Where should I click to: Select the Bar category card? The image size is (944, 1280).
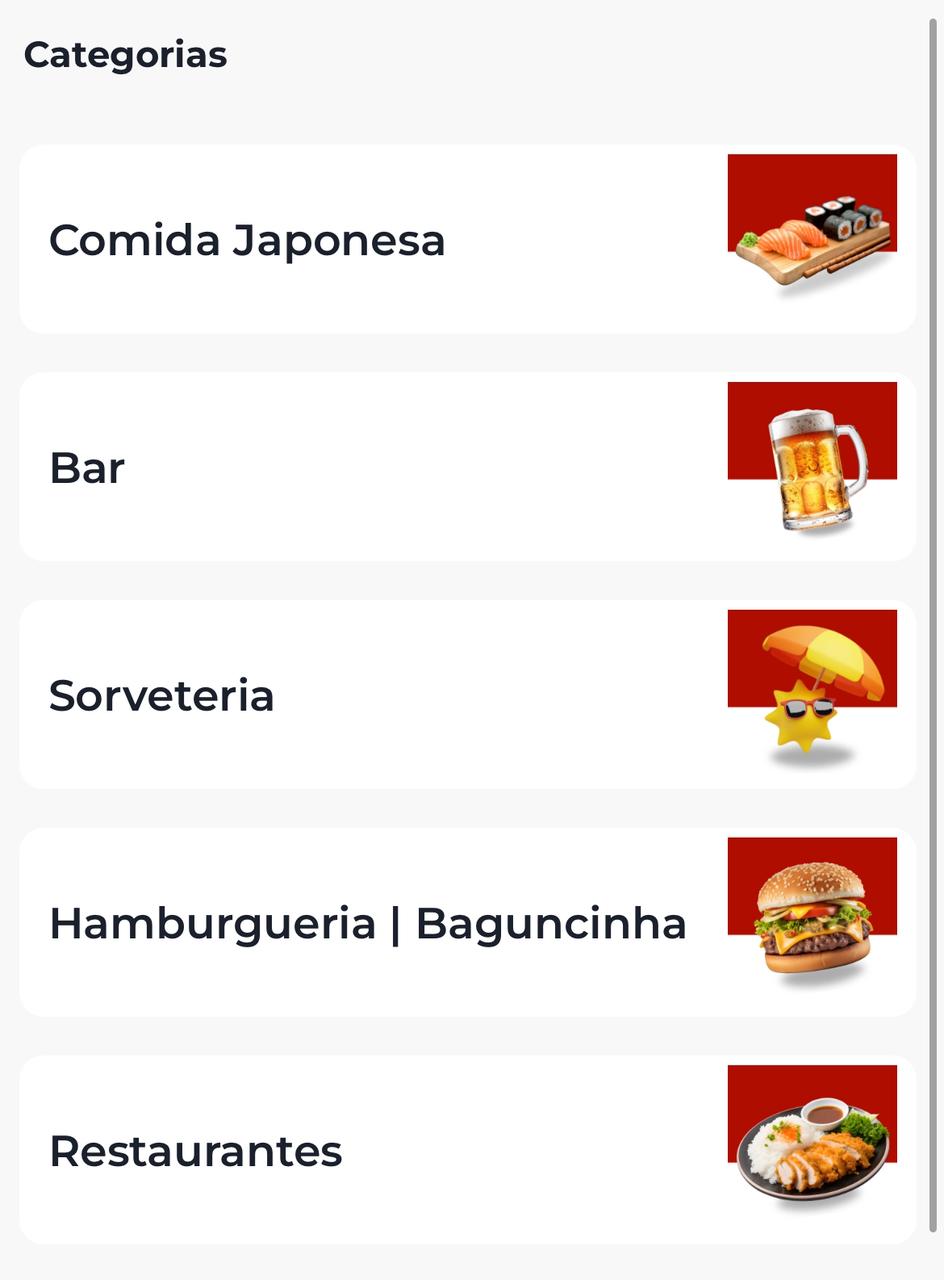tap(467, 467)
